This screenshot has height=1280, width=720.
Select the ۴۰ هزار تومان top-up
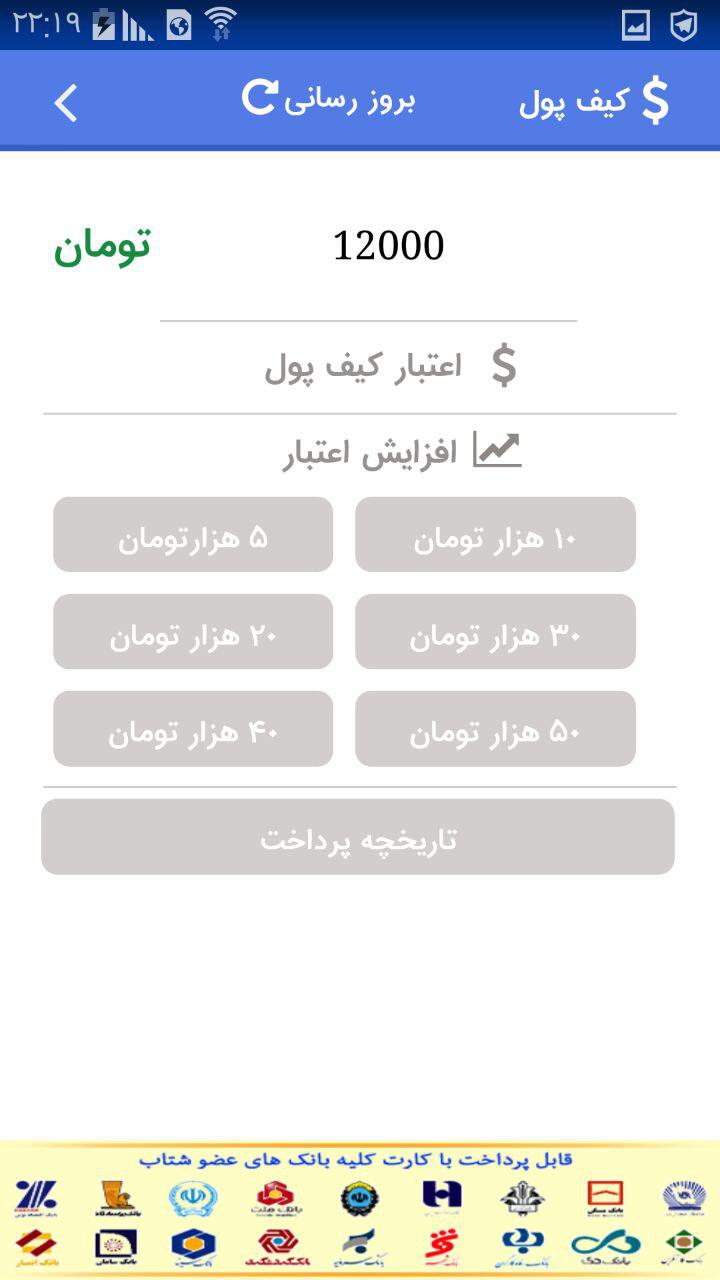pos(193,729)
